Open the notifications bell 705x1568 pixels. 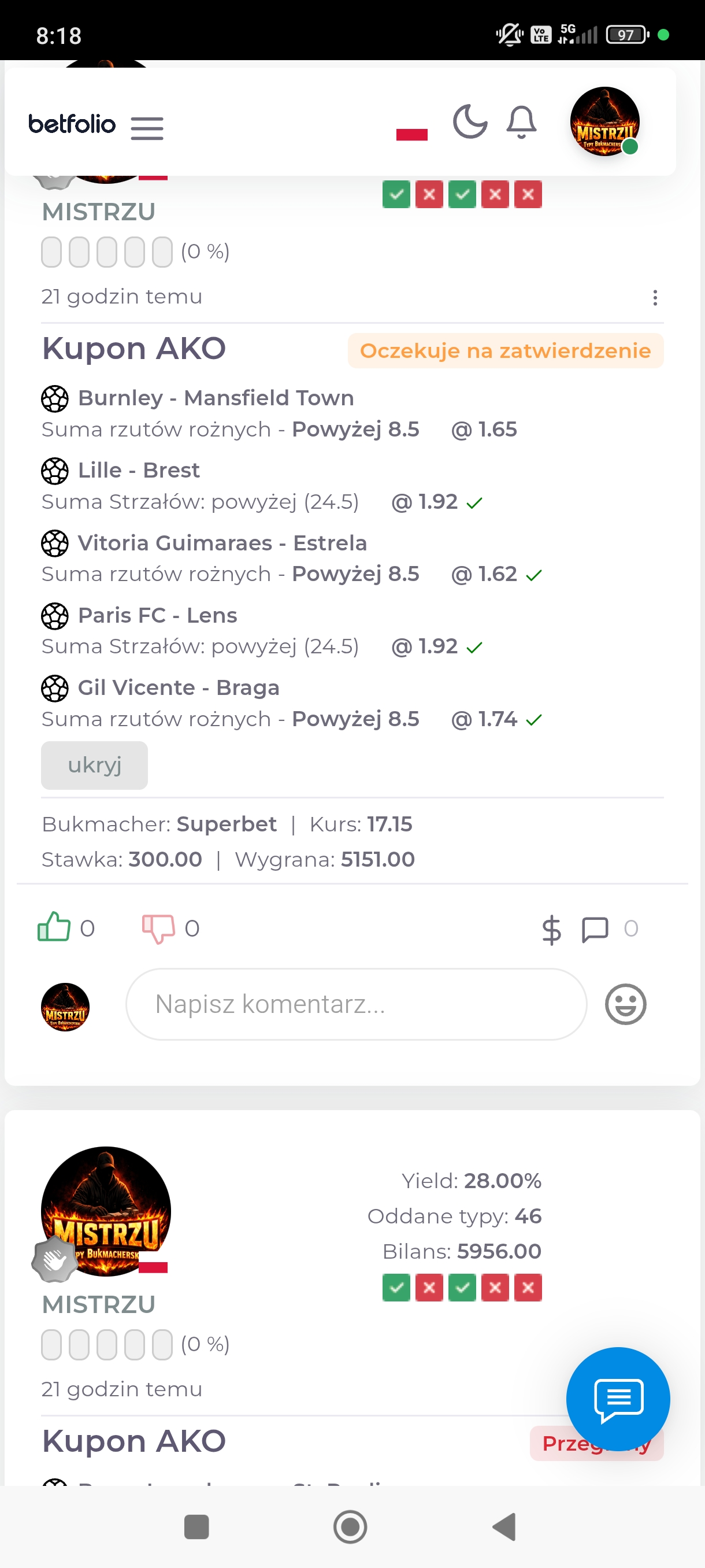pyautogui.click(x=521, y=123)
